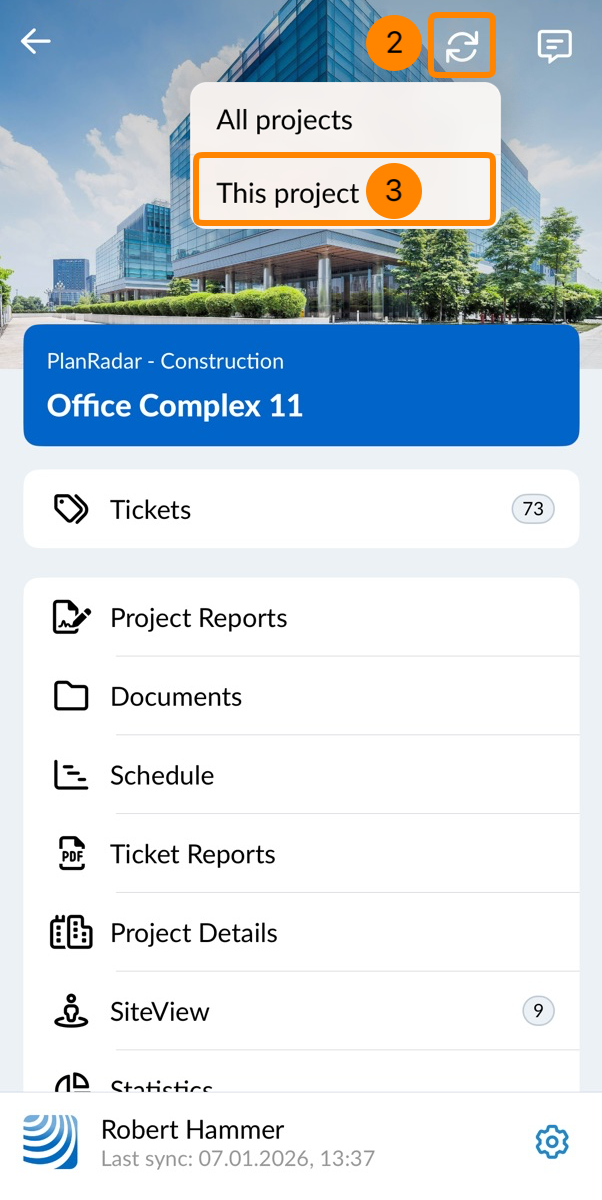This screenshot has height=1200, width=602.
Task: Open the Office Complex 11 project card
Action: 301,385
